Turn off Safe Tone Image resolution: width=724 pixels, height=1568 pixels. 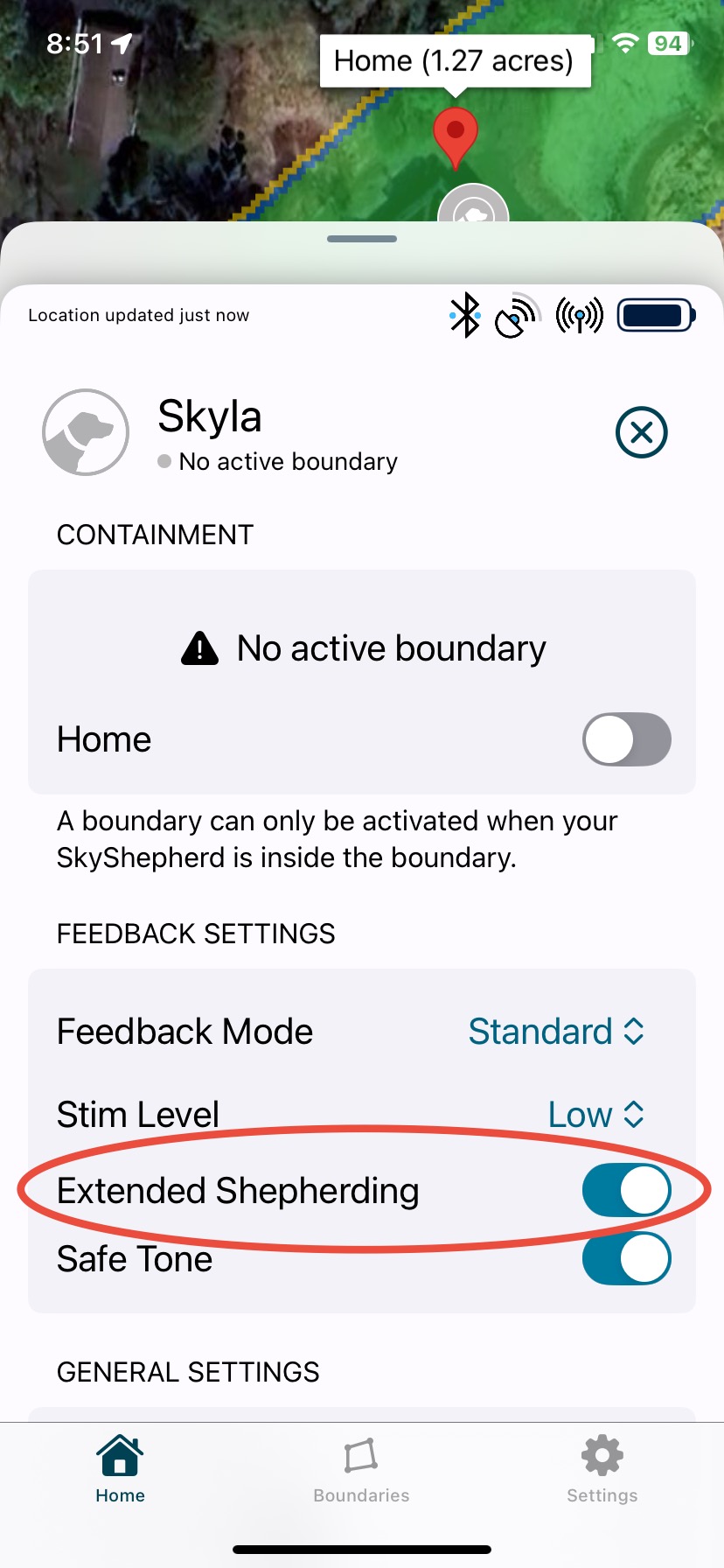626,1259
